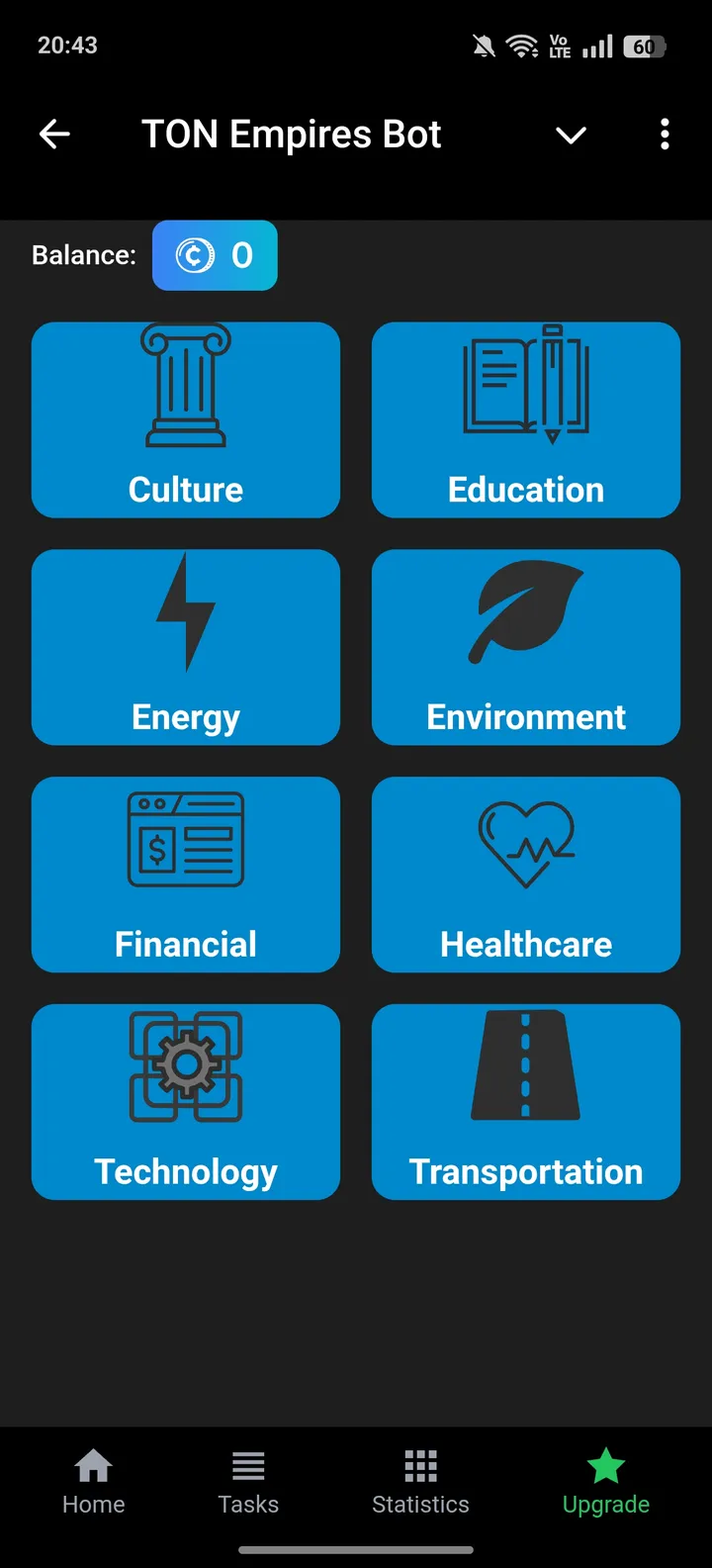Tap the coin balance badge
The height and width of the screenshot is (1568, 712).
215,255
